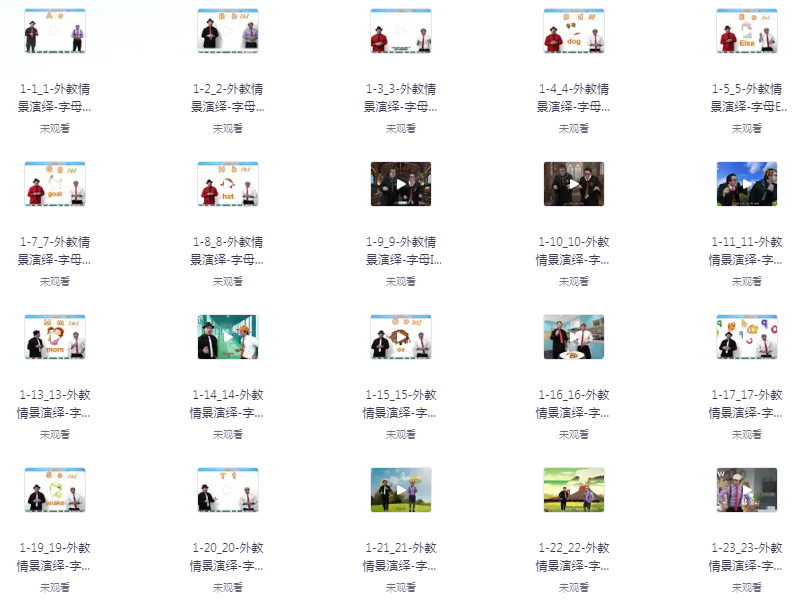
Task: Play video 1-4_4 with dog picture
Action: [574, 31]
